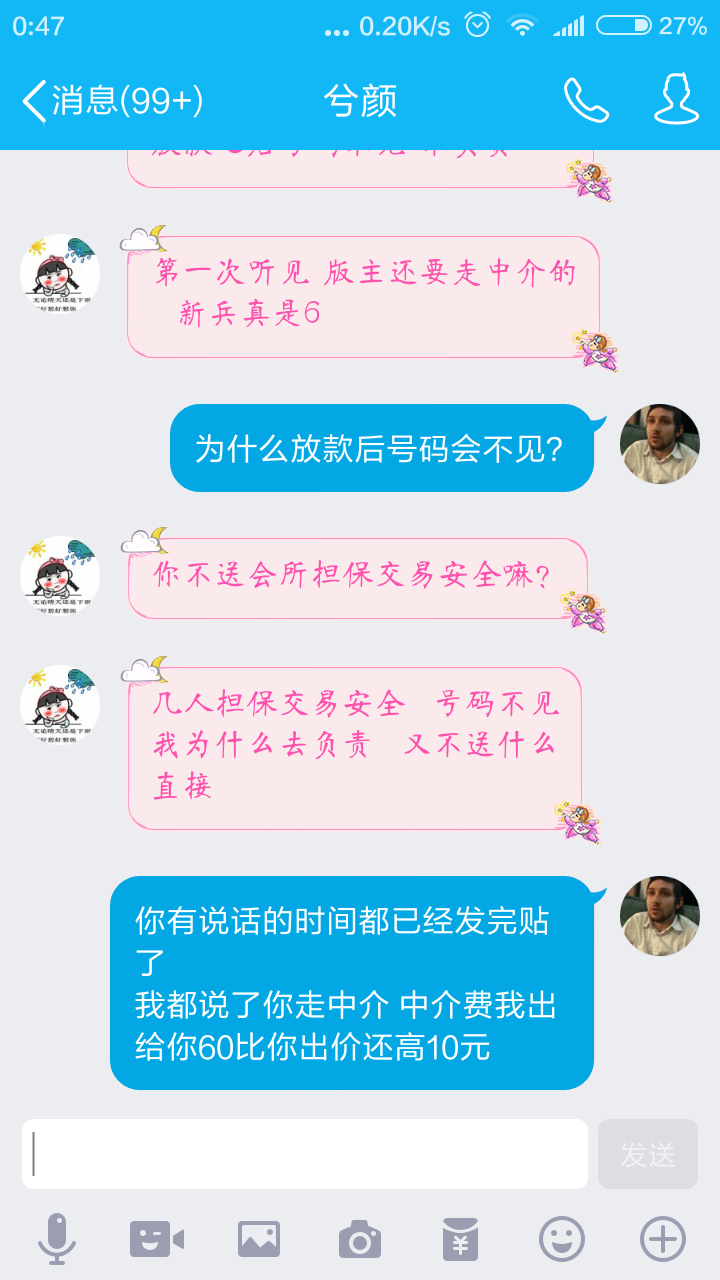Tap the 发送 send button

pyautogui.click(x=648, y=1154)
